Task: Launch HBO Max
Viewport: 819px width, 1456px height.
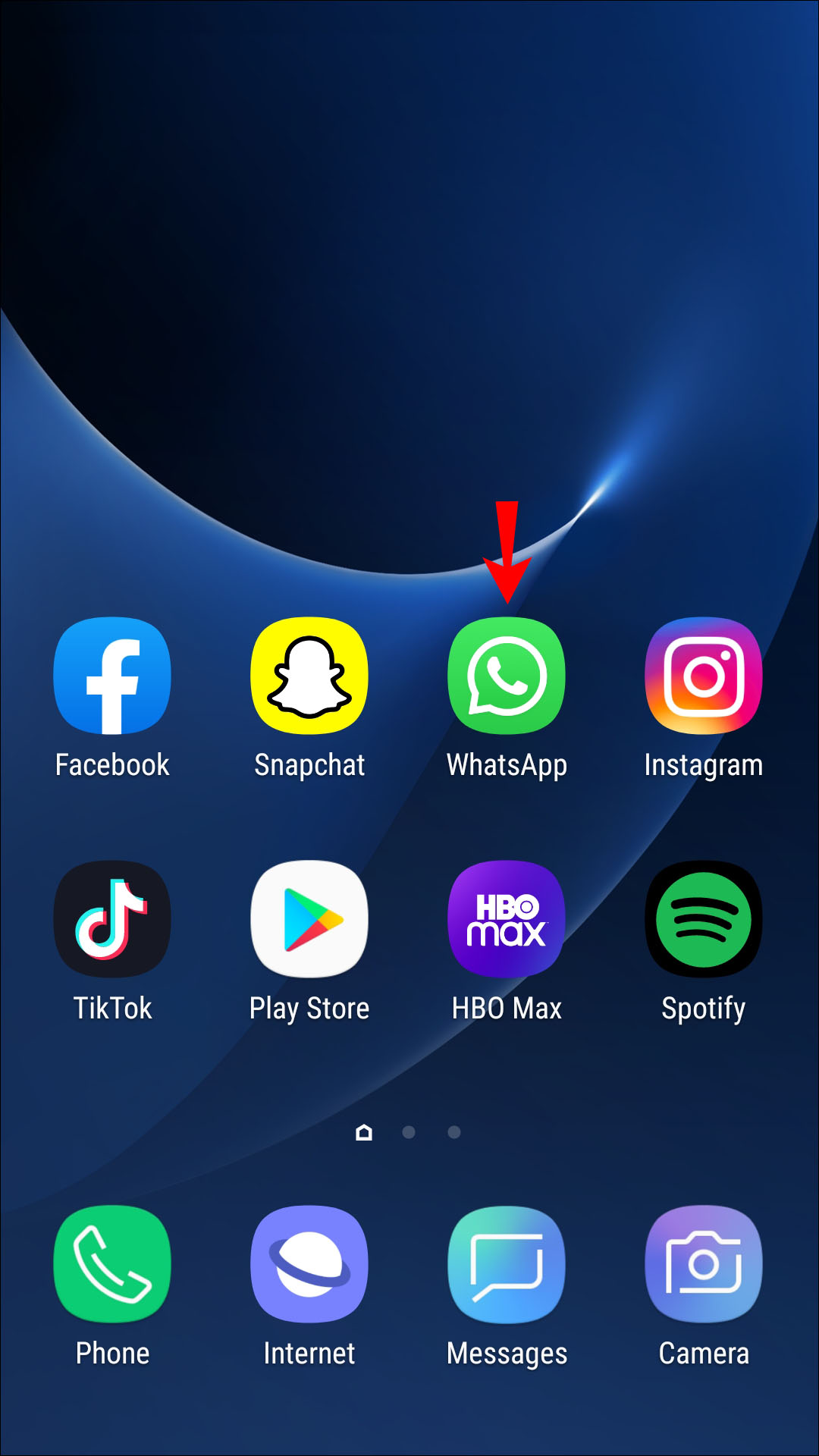Action: [507, 919]
